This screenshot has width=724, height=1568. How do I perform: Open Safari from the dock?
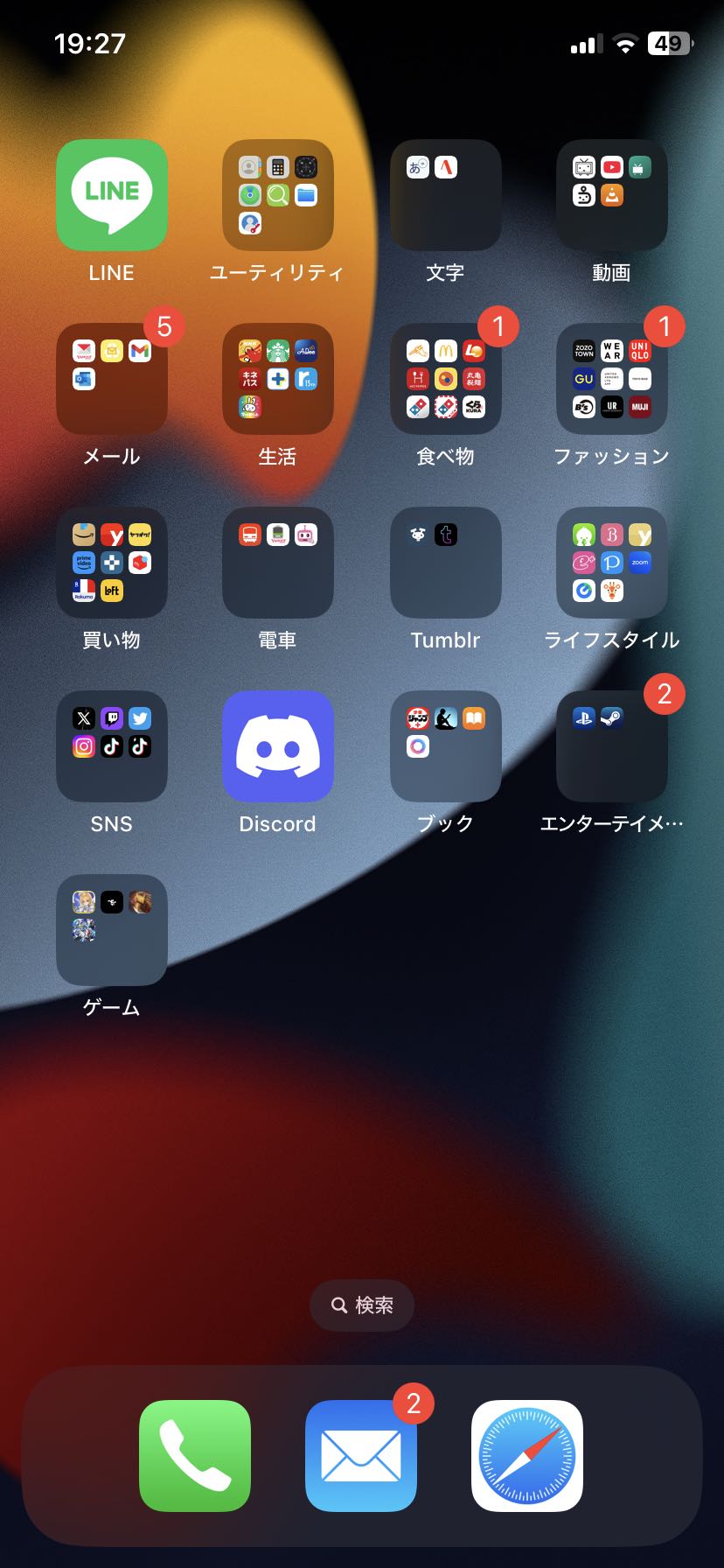tap(527, 1456)
